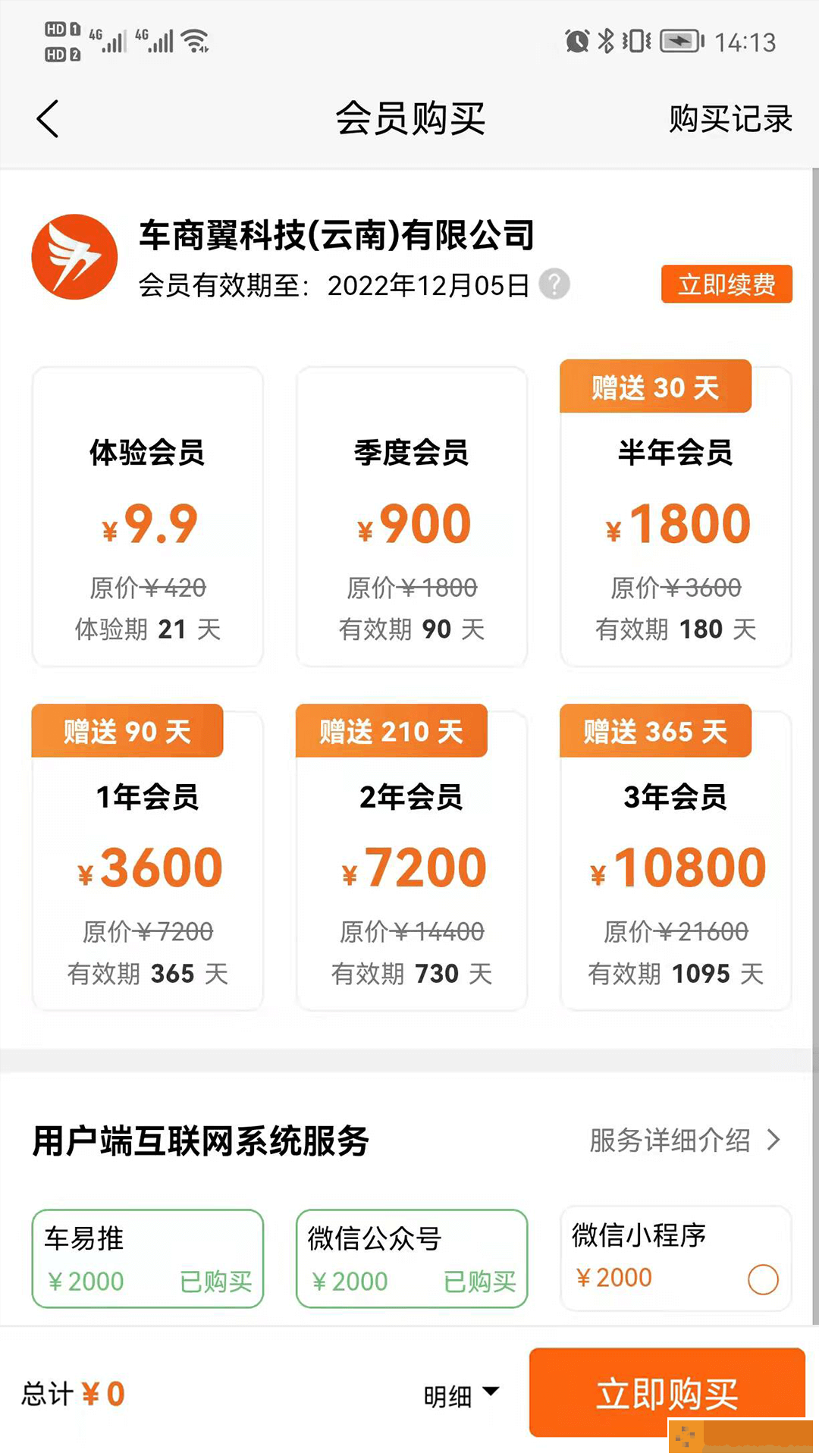The image size is (819, 1456).
Task: Tap the 微信公众号 service card
Action: point(411,1259)
